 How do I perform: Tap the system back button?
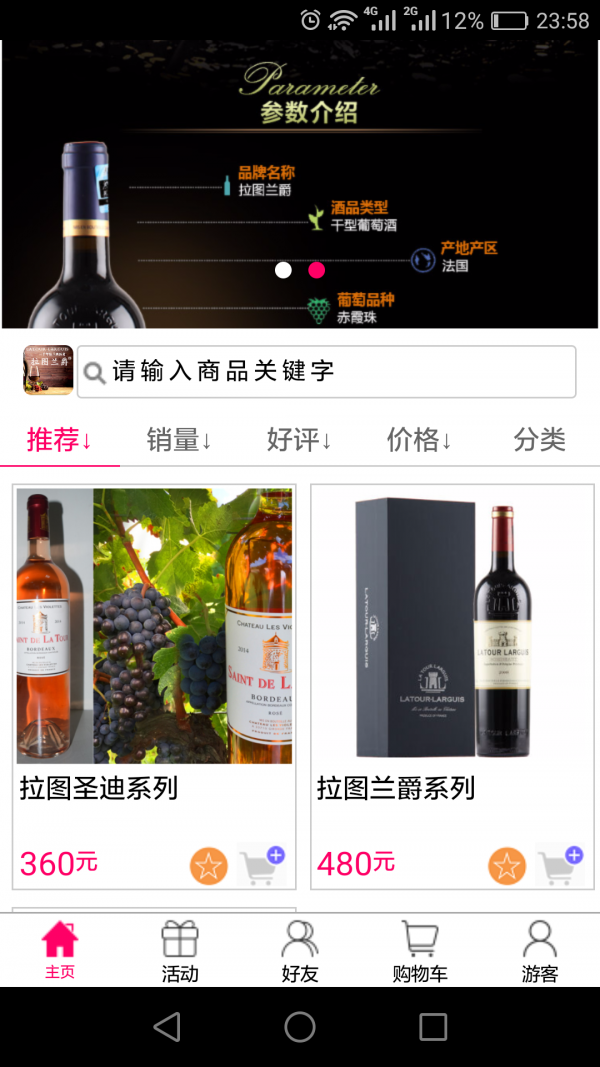pos(167,1027)
